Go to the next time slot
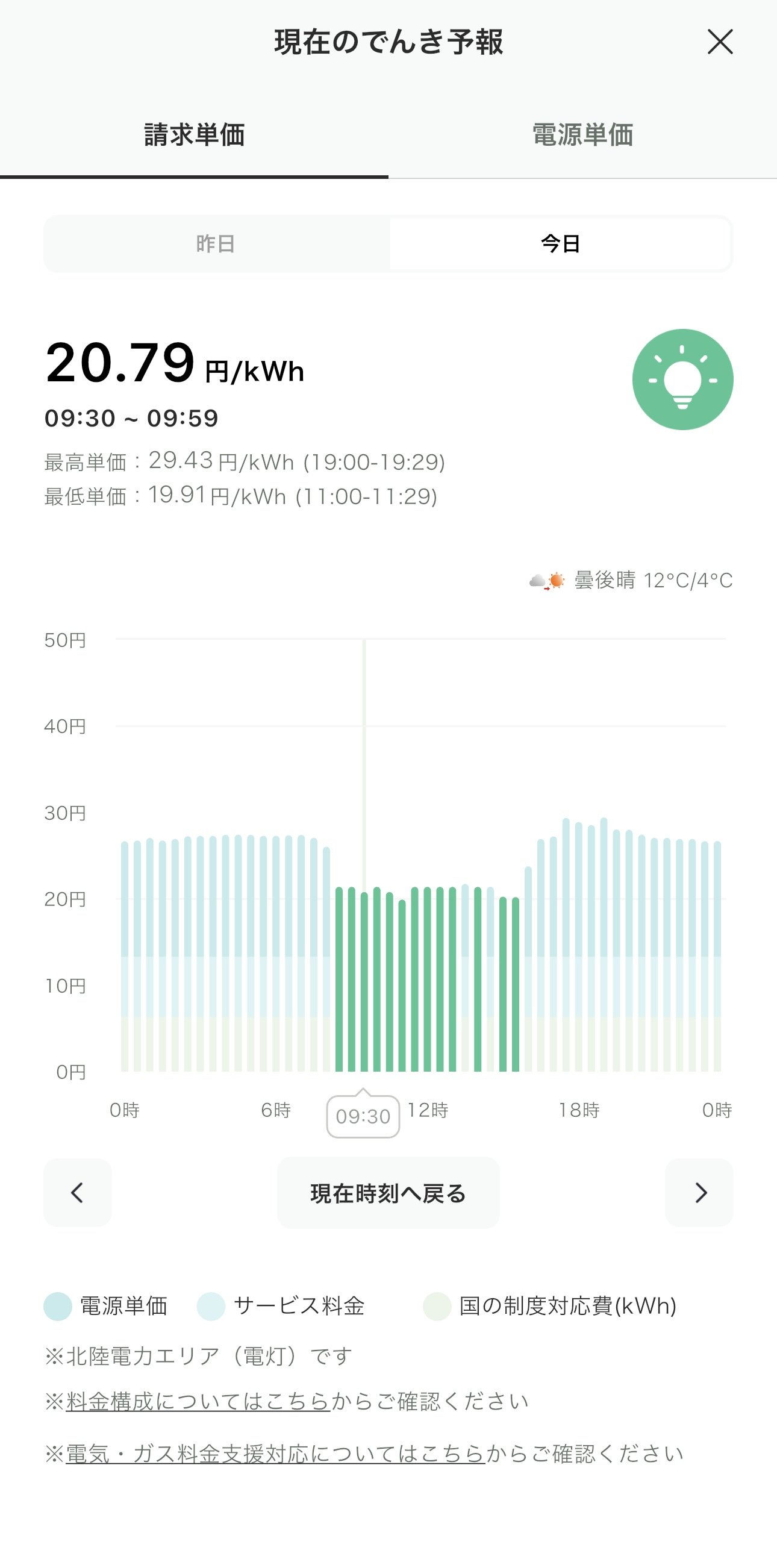 (x=699, y=1193)
